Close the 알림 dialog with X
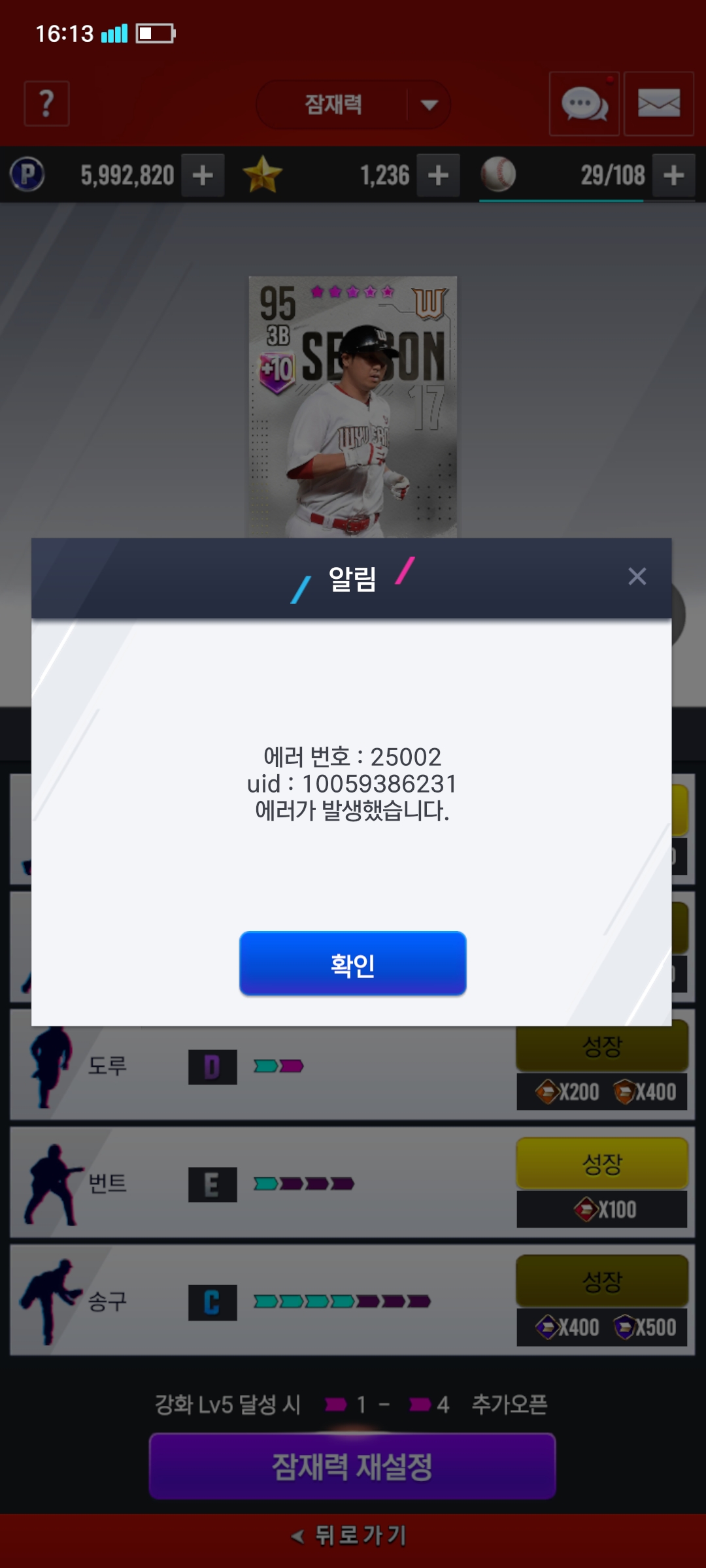The height and width of the screenshot is (1568, 706). point(637,576)
